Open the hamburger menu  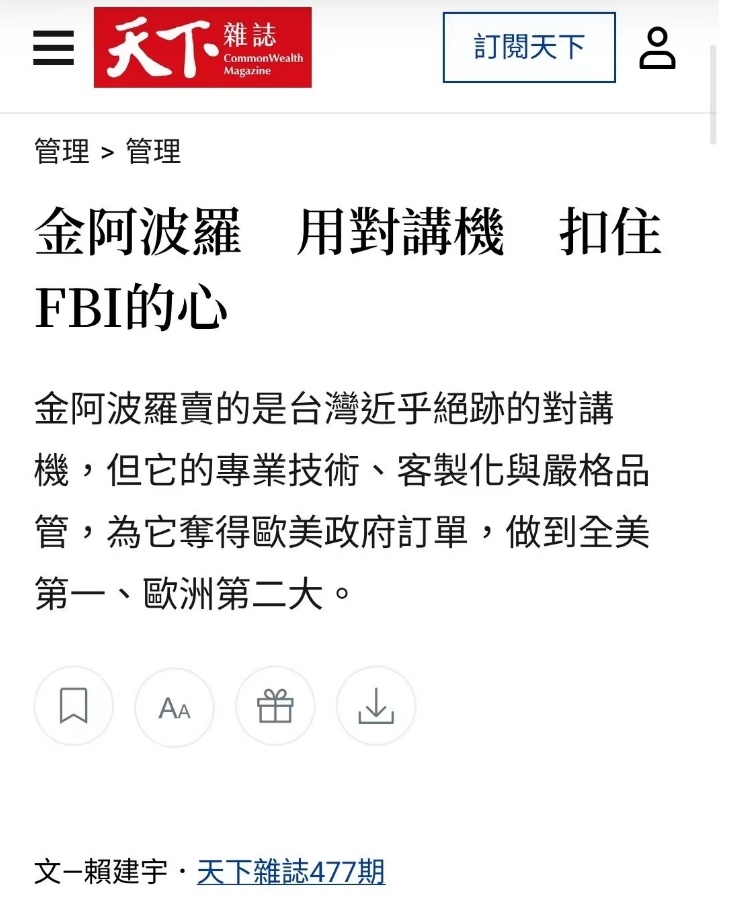click(53, 48)
